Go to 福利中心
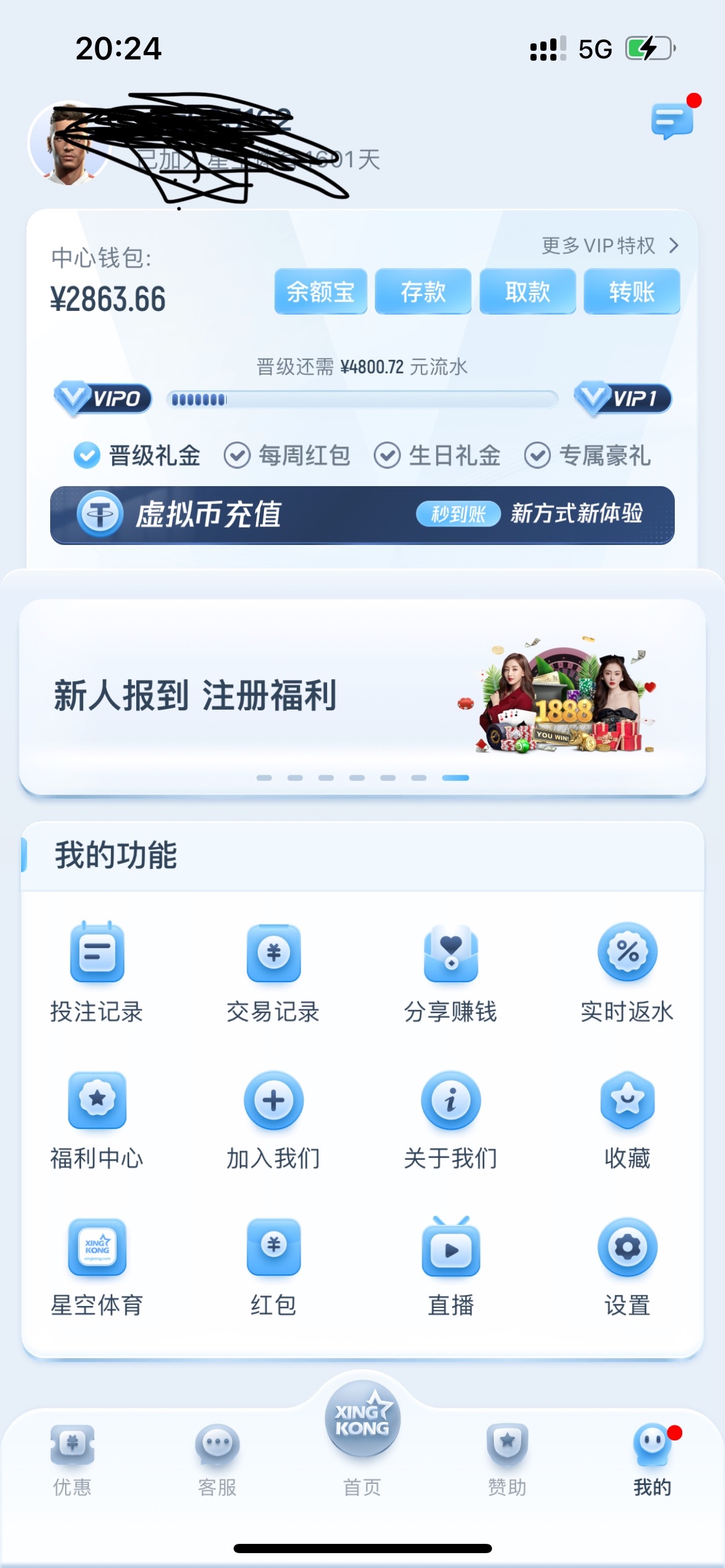Screen dimensions: 725x1568 click(97, 1118)
